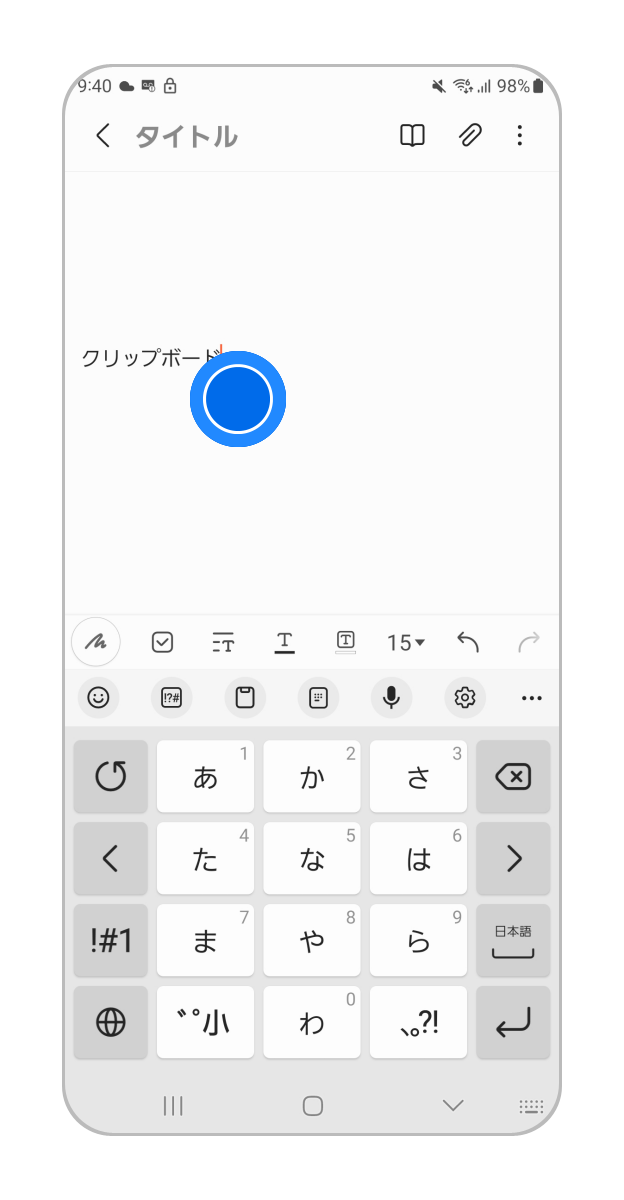Open keyboard settings gear
The image size is (624, 1200).
point(464,698)
